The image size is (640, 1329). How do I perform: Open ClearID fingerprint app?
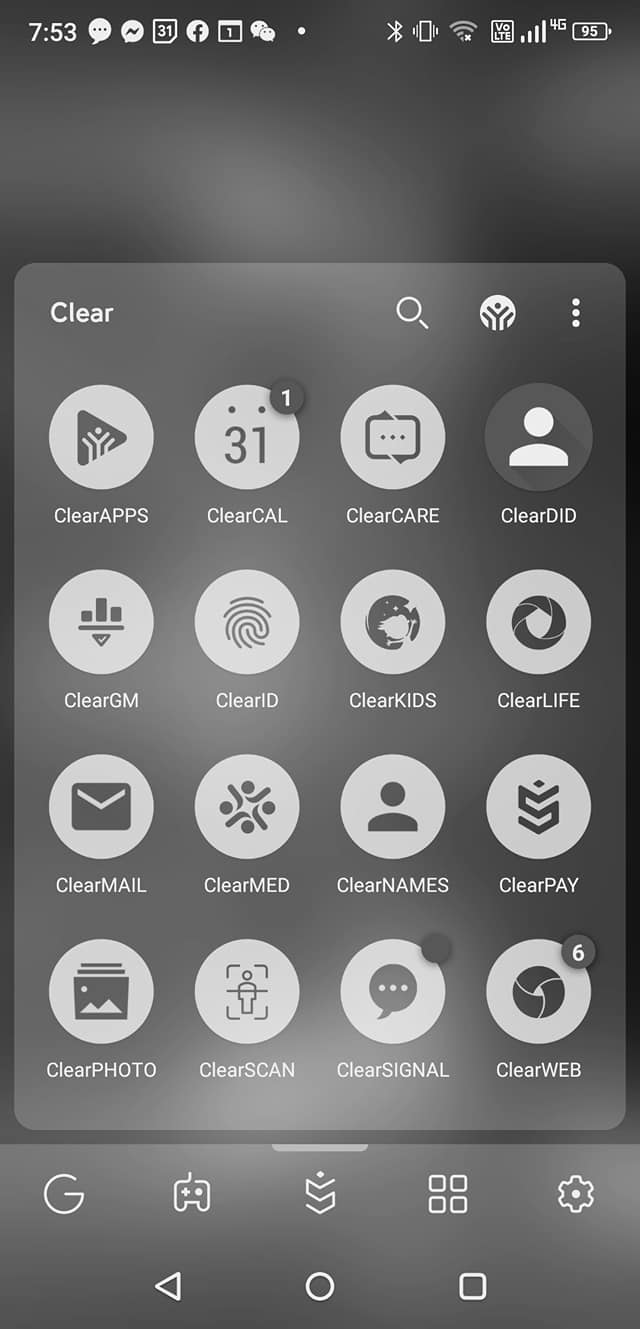tap(247, 622)
